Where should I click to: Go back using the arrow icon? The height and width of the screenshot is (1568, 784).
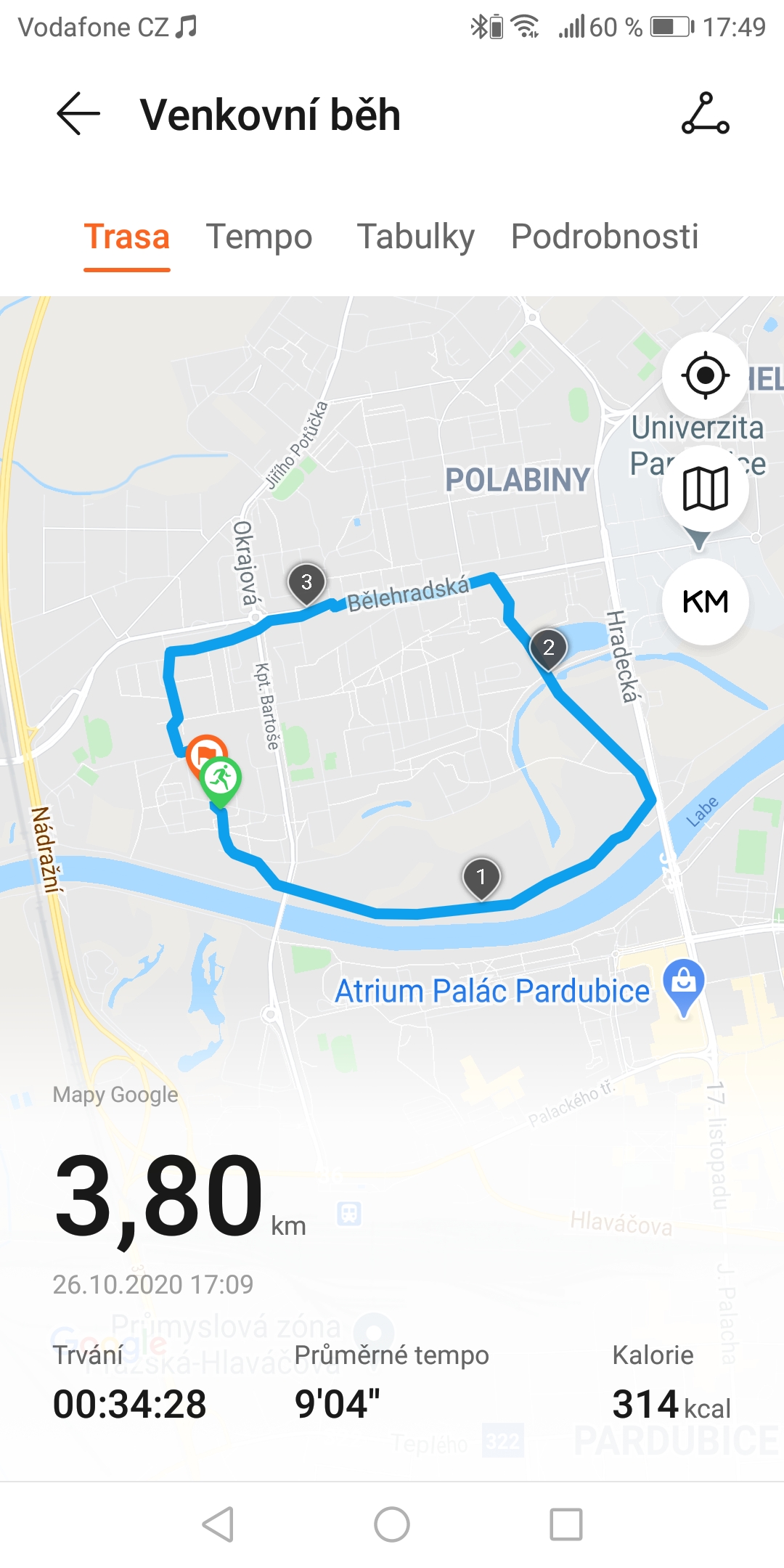click(78, 114)
